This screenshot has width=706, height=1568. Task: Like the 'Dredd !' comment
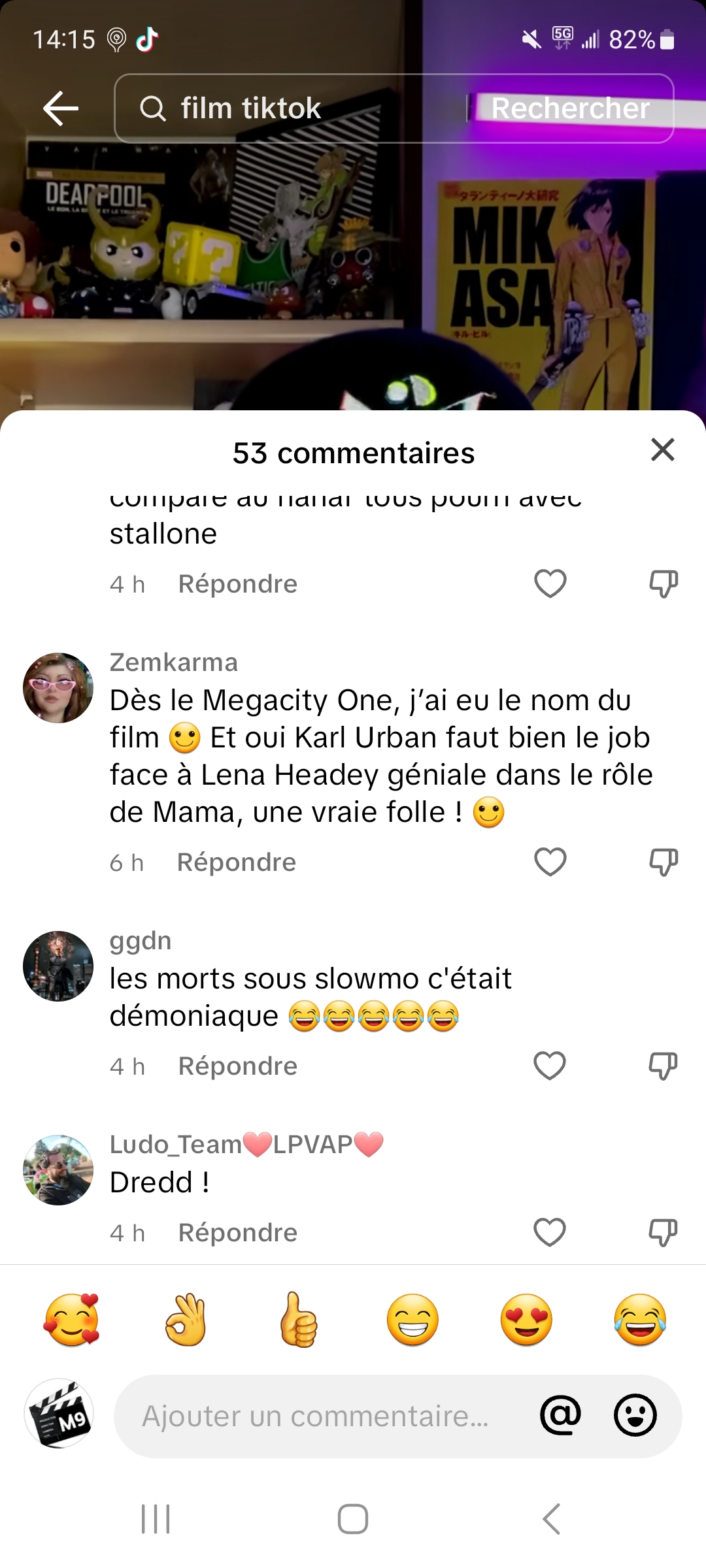[550, 1232]
